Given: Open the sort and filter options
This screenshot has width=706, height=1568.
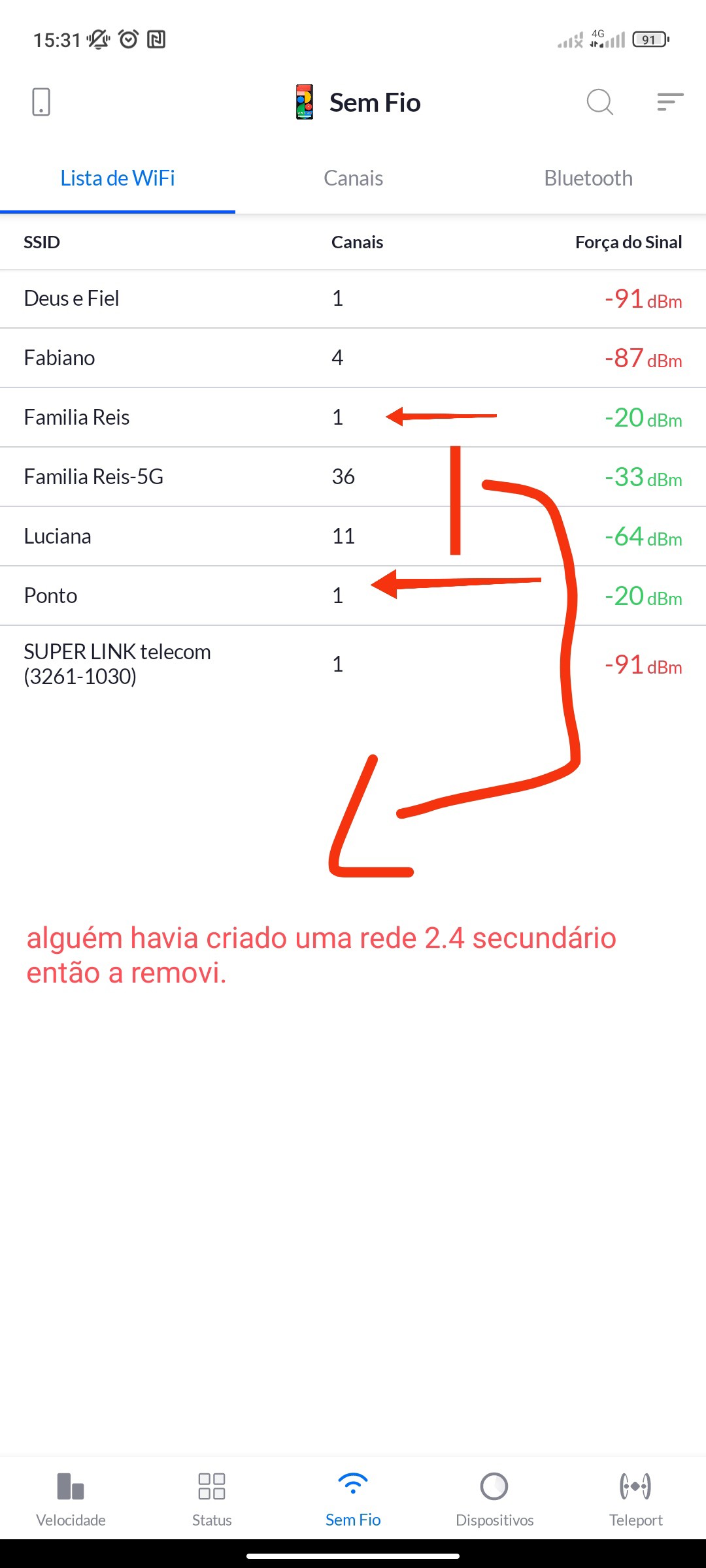Looking at the screenshot, I should point(670,103).
